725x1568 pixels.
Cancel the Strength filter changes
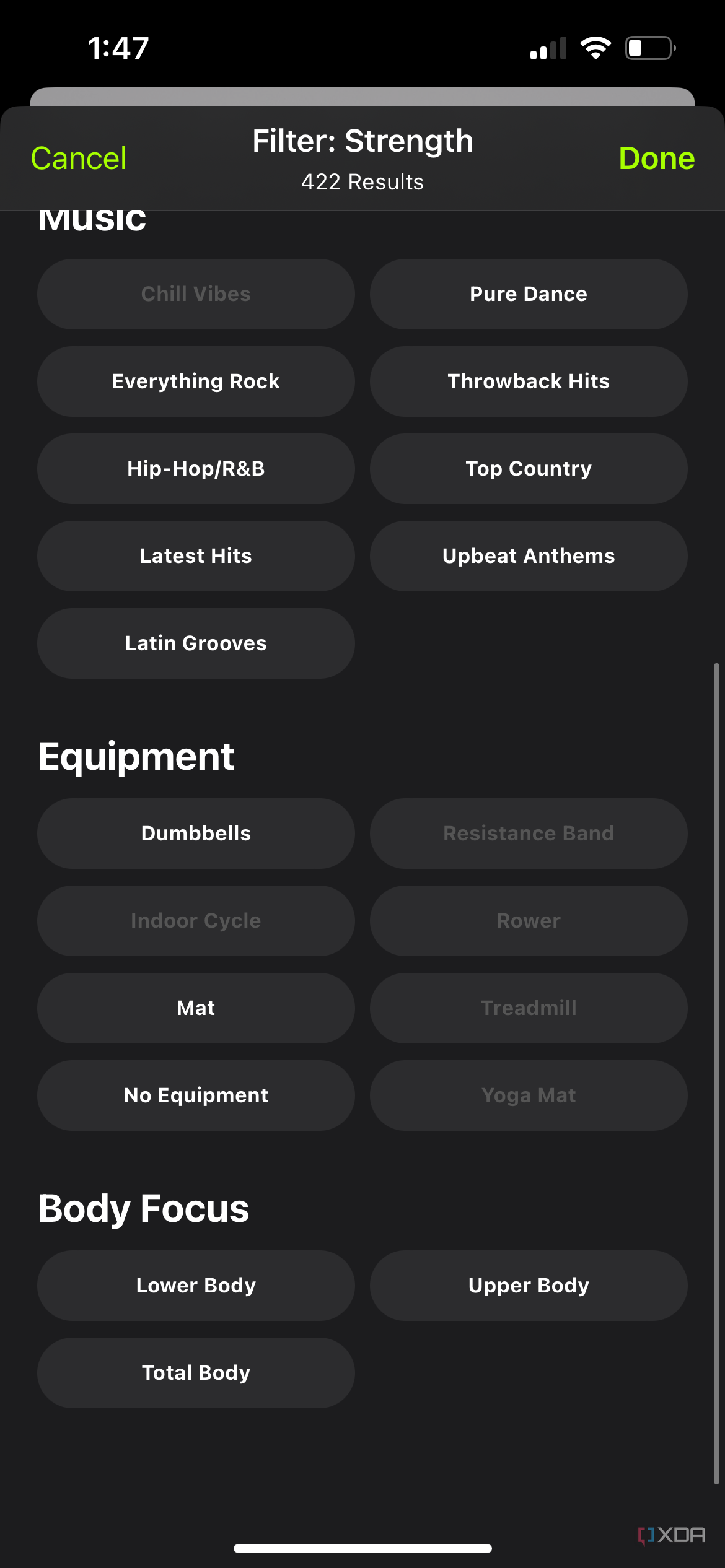click(x=78, y=158)
